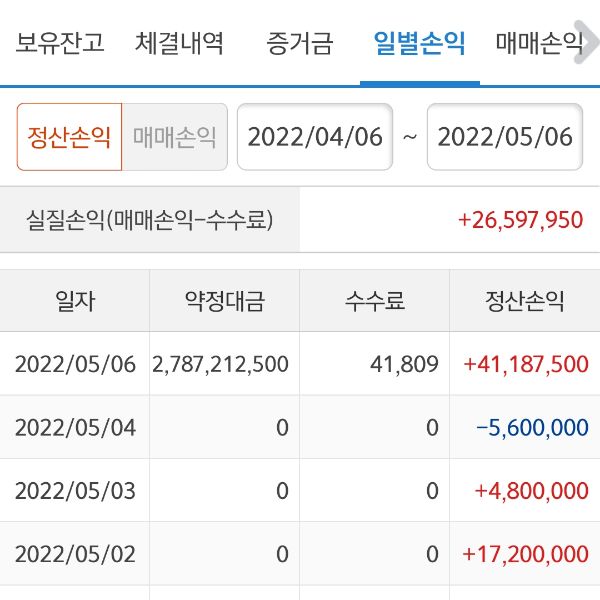Show more tabs with the right arrow
Image resolution: width=600 pixels, height=600 pixels.
click(587, 44)
